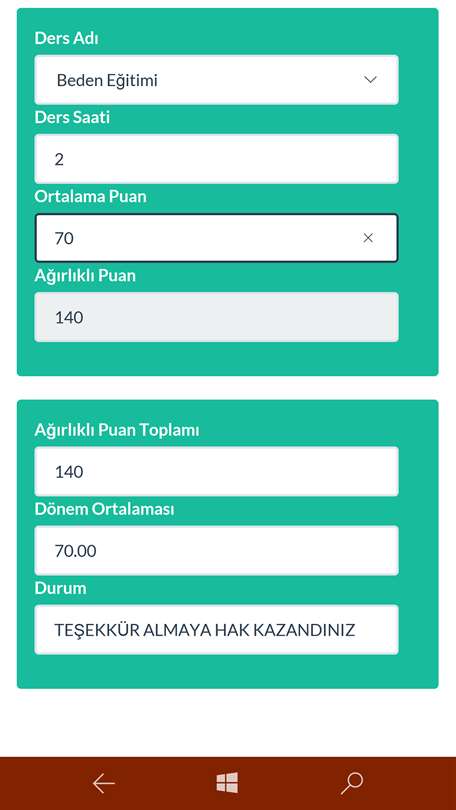The width and height of the screenshot is (456, 810).
Task: Return to the Windows Start screen
Action: [227, 783]
